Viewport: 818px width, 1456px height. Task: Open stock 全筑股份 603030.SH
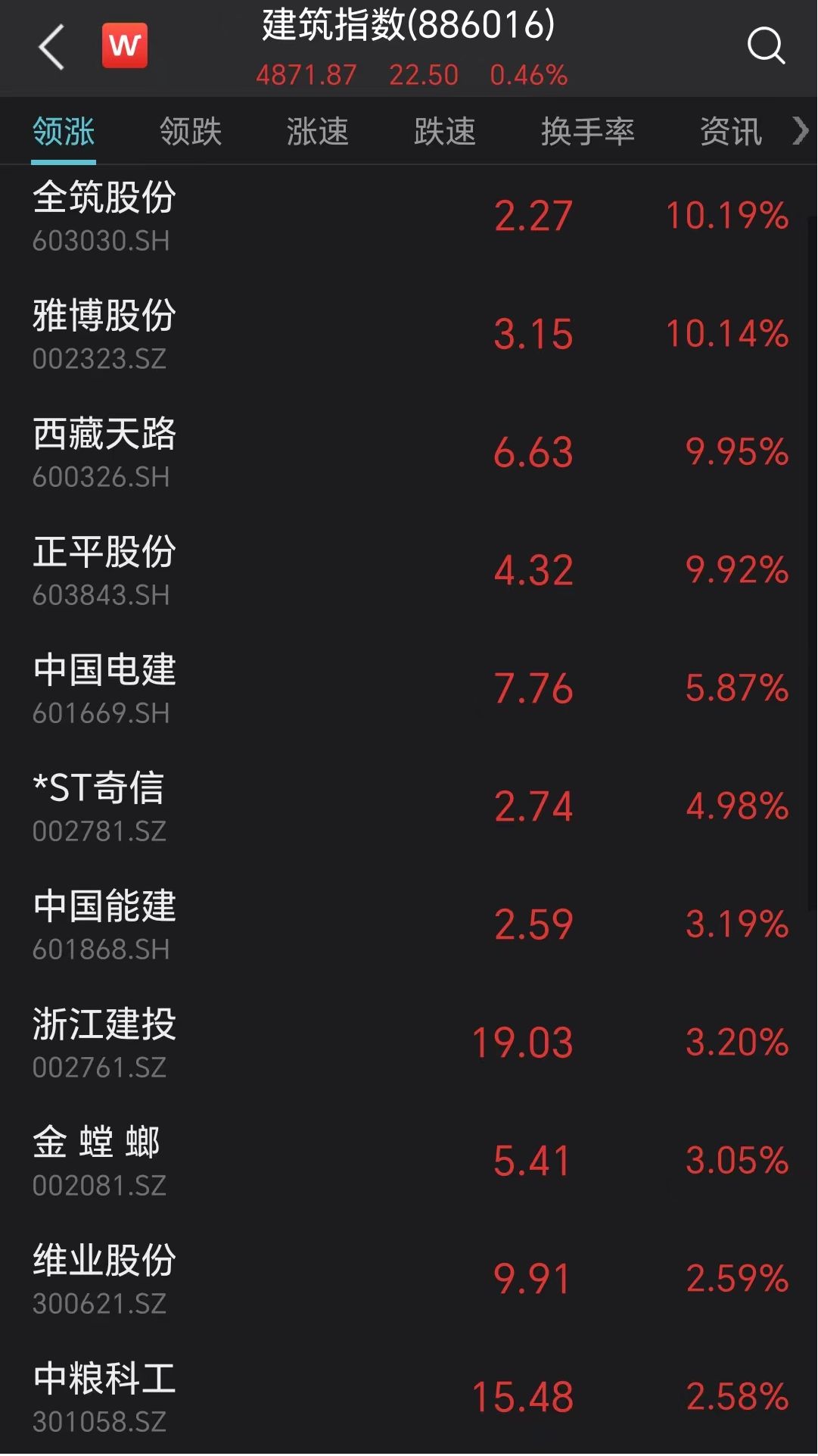point(409,216)
